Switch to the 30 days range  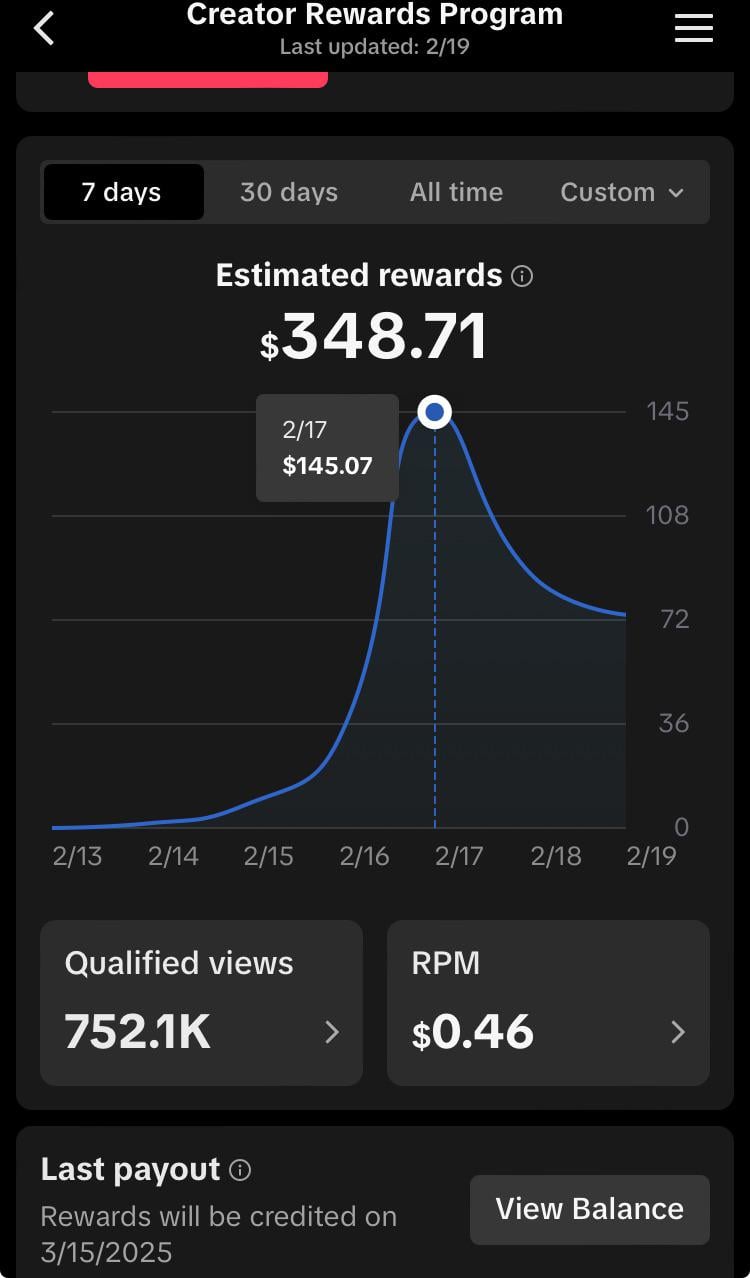coord(289,192)
